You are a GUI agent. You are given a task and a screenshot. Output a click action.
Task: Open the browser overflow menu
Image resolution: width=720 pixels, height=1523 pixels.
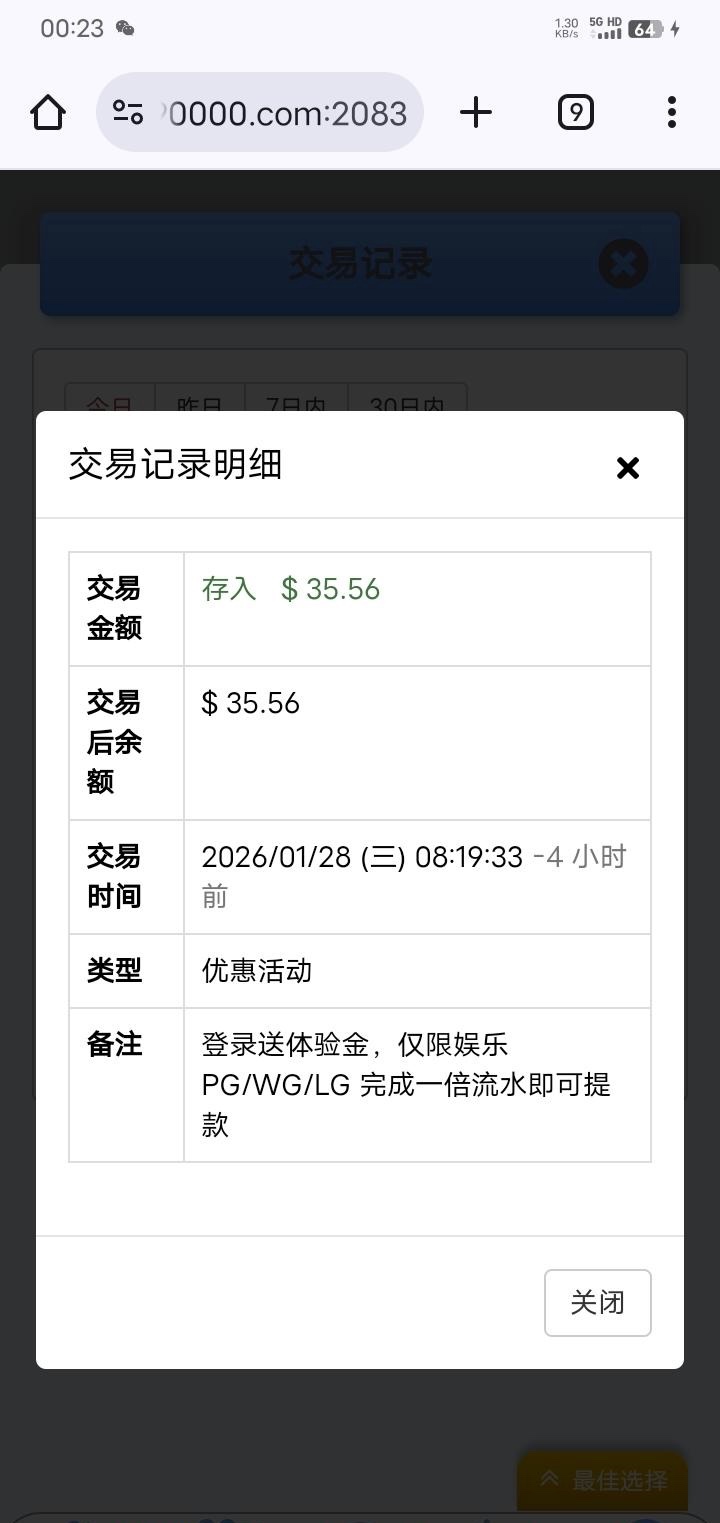coord(672,112)
